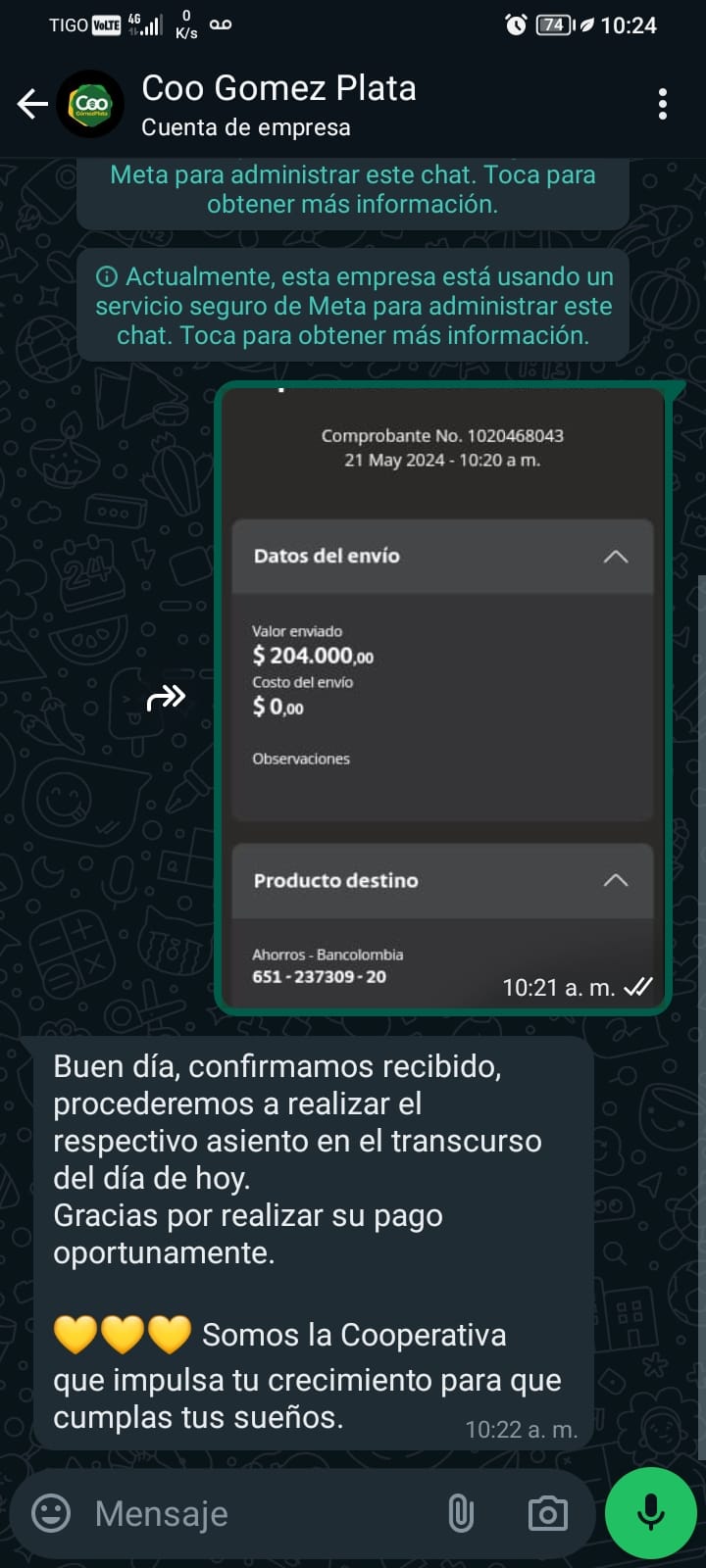This screenshot has width=706, height=1568.
Task: Open the camera to take a photo
Action: [547, 1513]
